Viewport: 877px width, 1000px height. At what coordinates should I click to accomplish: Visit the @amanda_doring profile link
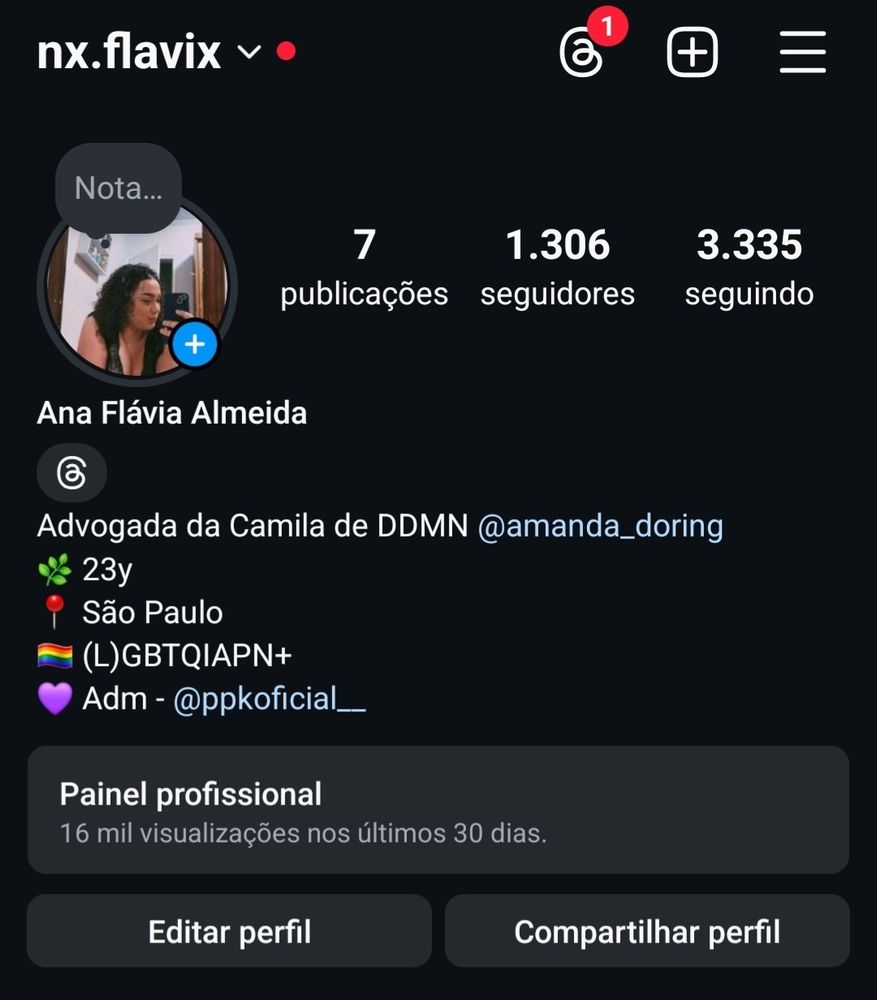click(600, 526)
